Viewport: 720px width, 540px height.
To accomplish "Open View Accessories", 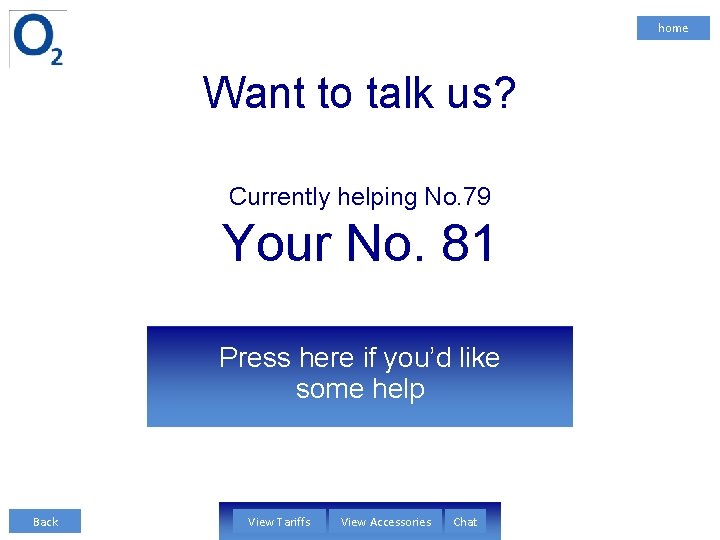I will click(x=386, y=522).
